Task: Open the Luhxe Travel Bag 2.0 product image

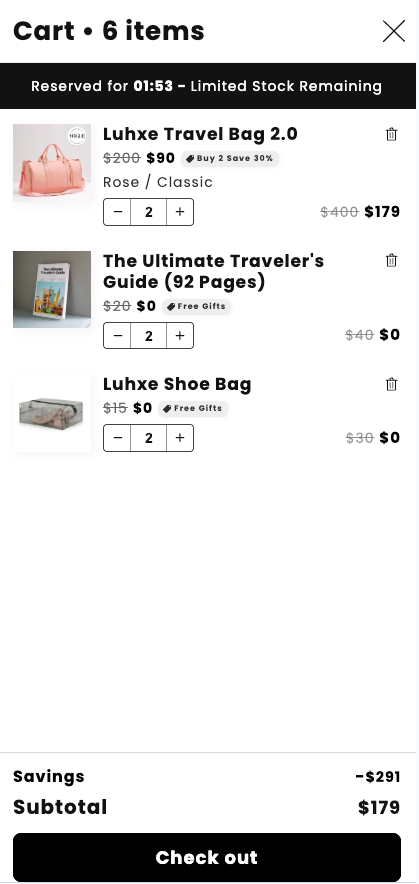Action: point(52,163)
